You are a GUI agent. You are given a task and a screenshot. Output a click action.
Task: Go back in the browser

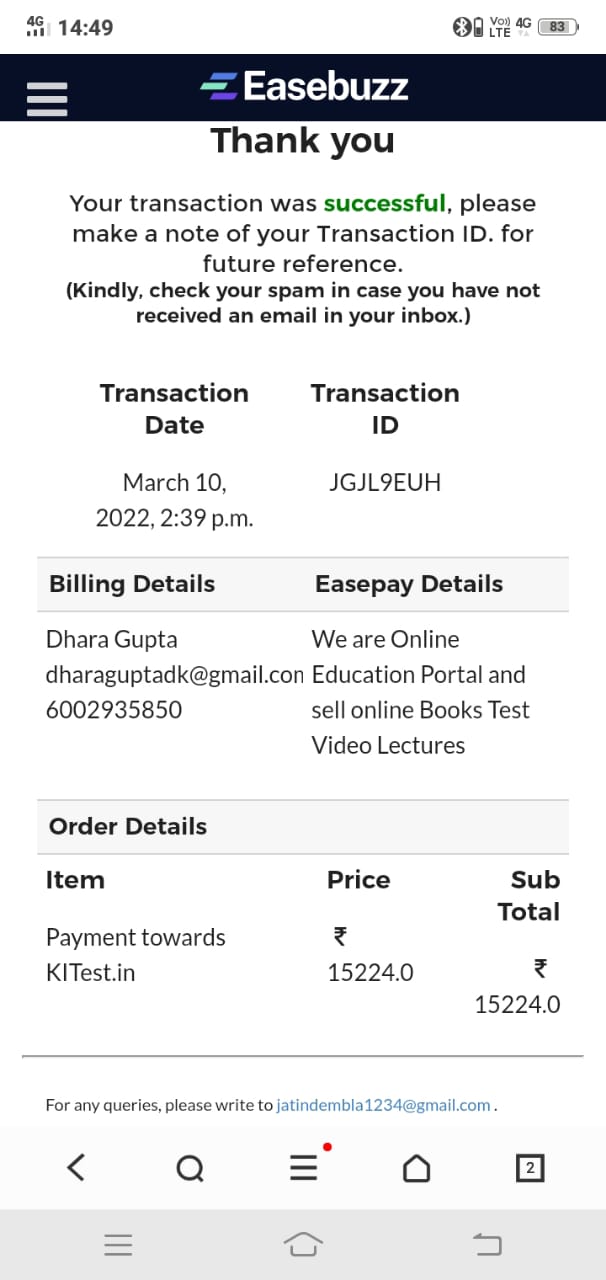click(x=76, y=1167)
